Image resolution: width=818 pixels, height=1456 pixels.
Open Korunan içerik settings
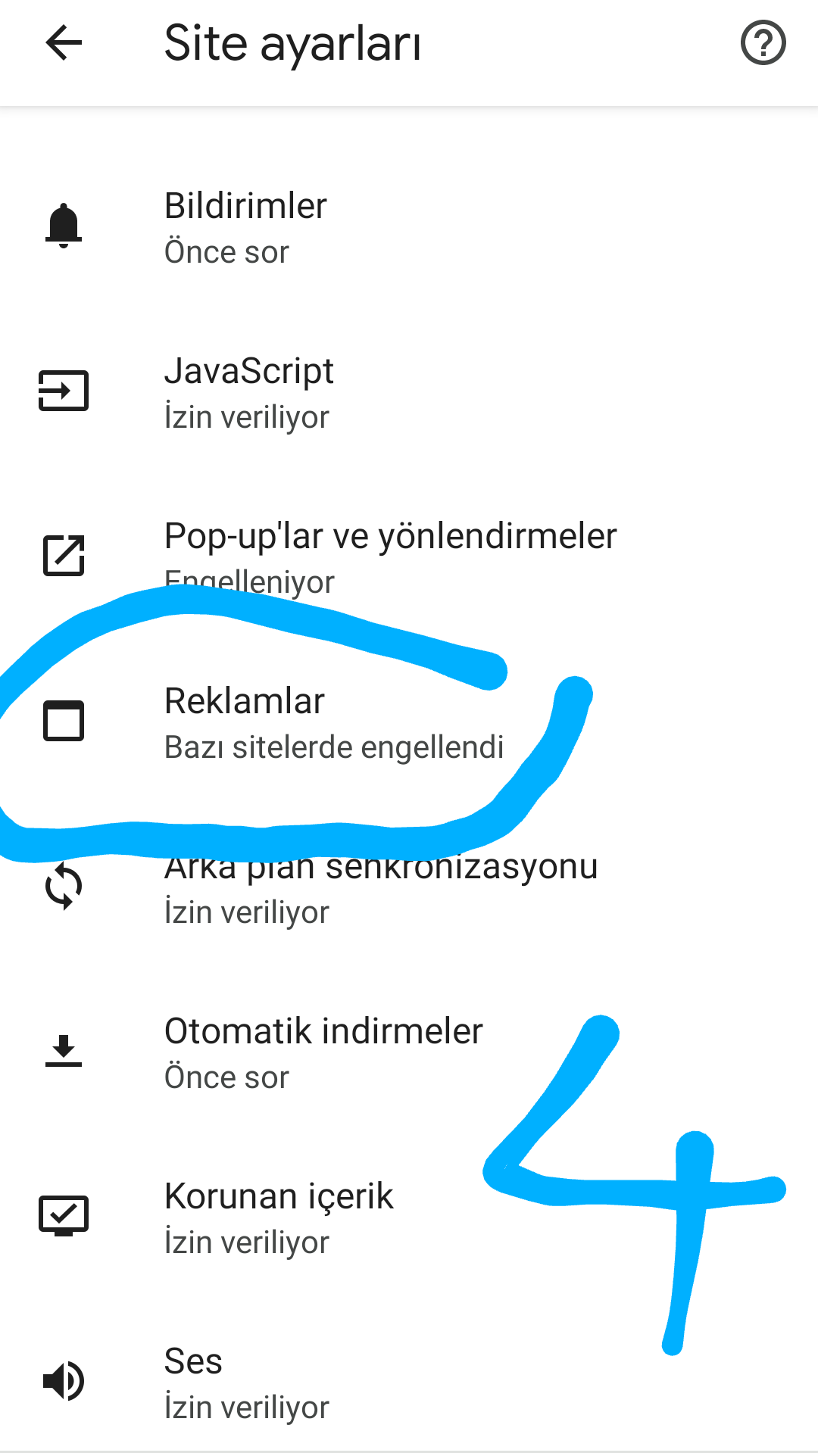(279, 1217)
